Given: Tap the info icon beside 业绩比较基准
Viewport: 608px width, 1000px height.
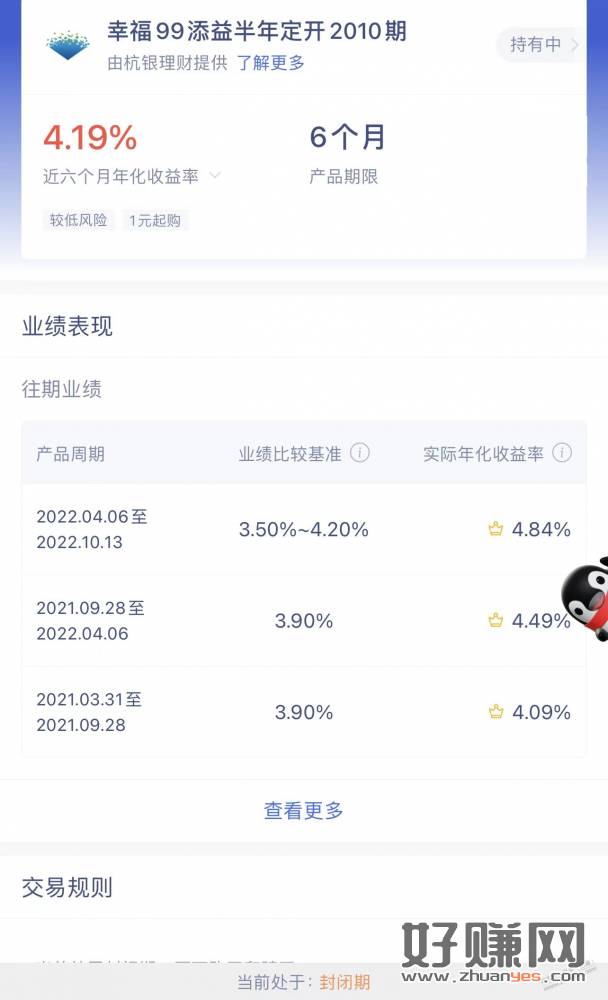Looking at the screenshot, I should (360, 453).
